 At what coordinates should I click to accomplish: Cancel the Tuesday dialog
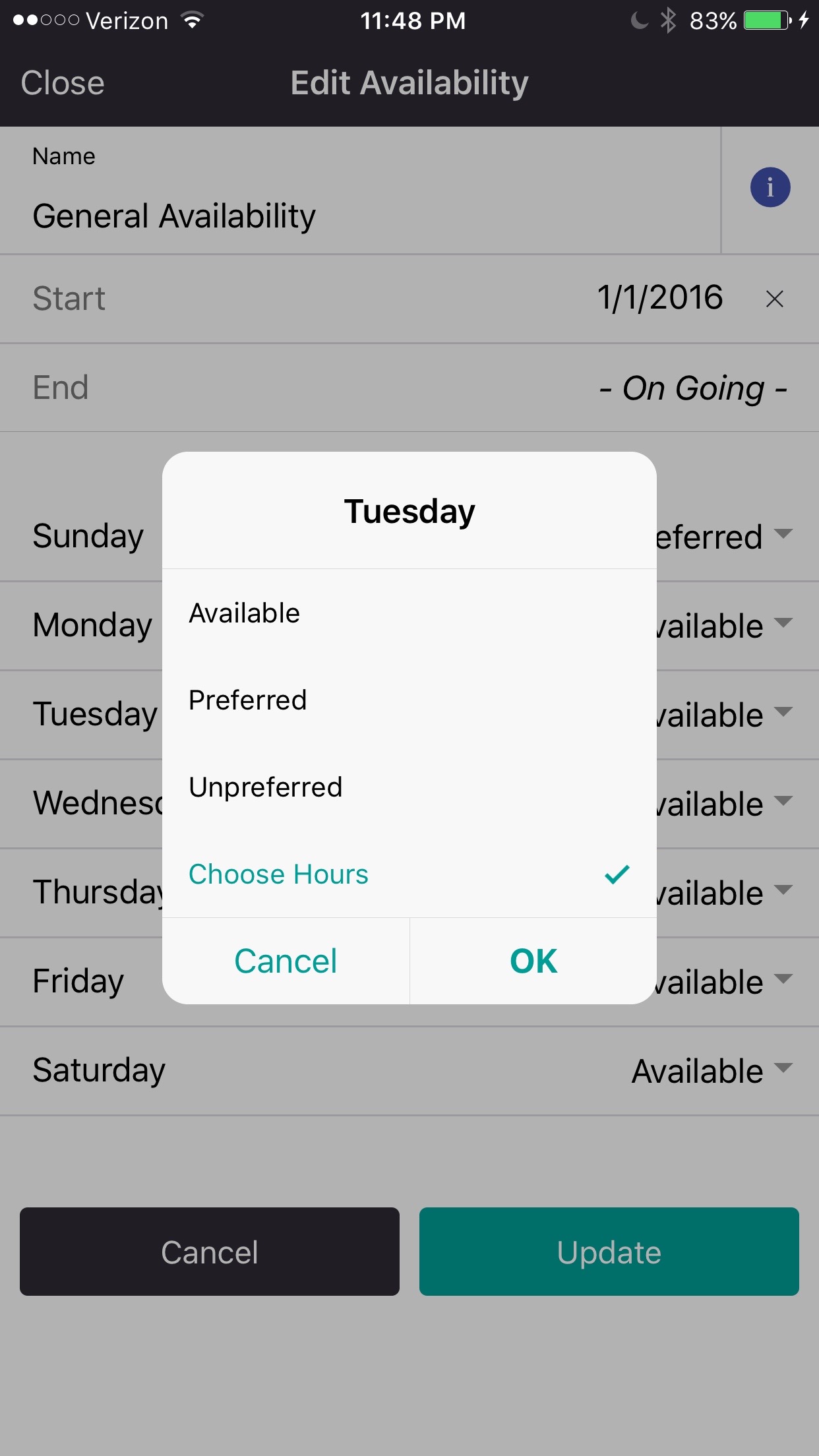(x=286, y=961)
